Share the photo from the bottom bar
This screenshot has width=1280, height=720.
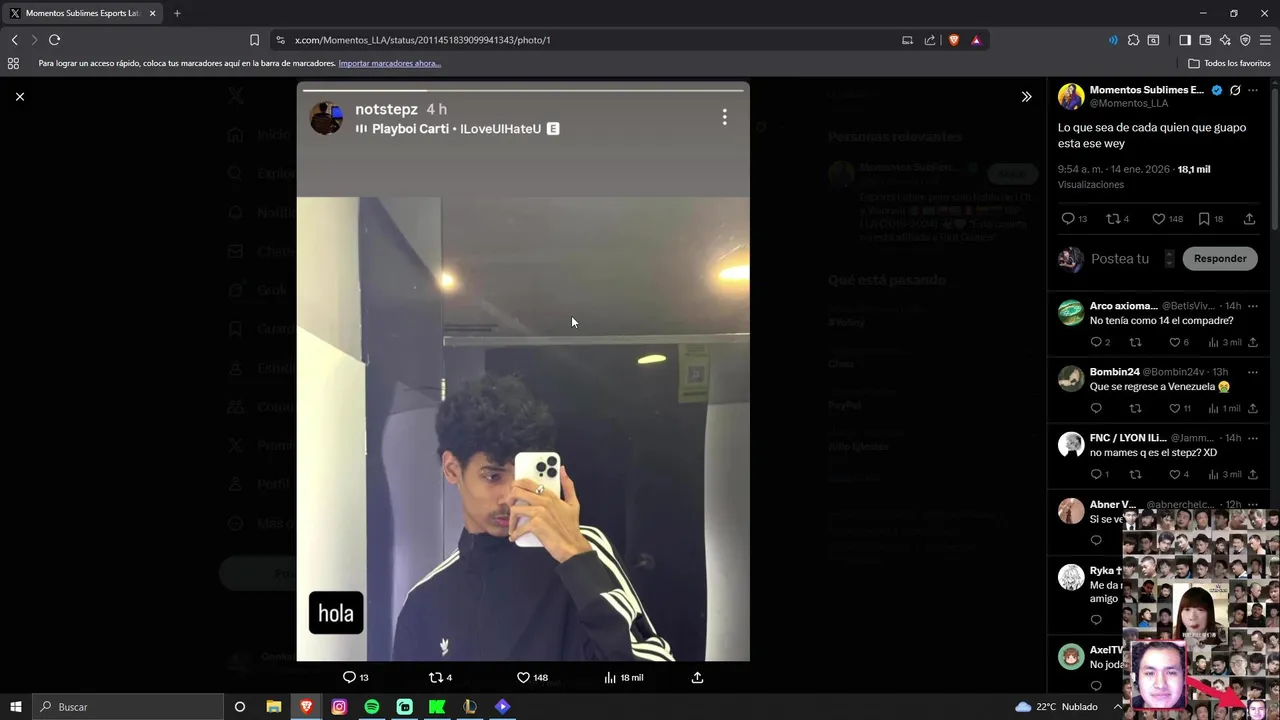coord(697,678)
